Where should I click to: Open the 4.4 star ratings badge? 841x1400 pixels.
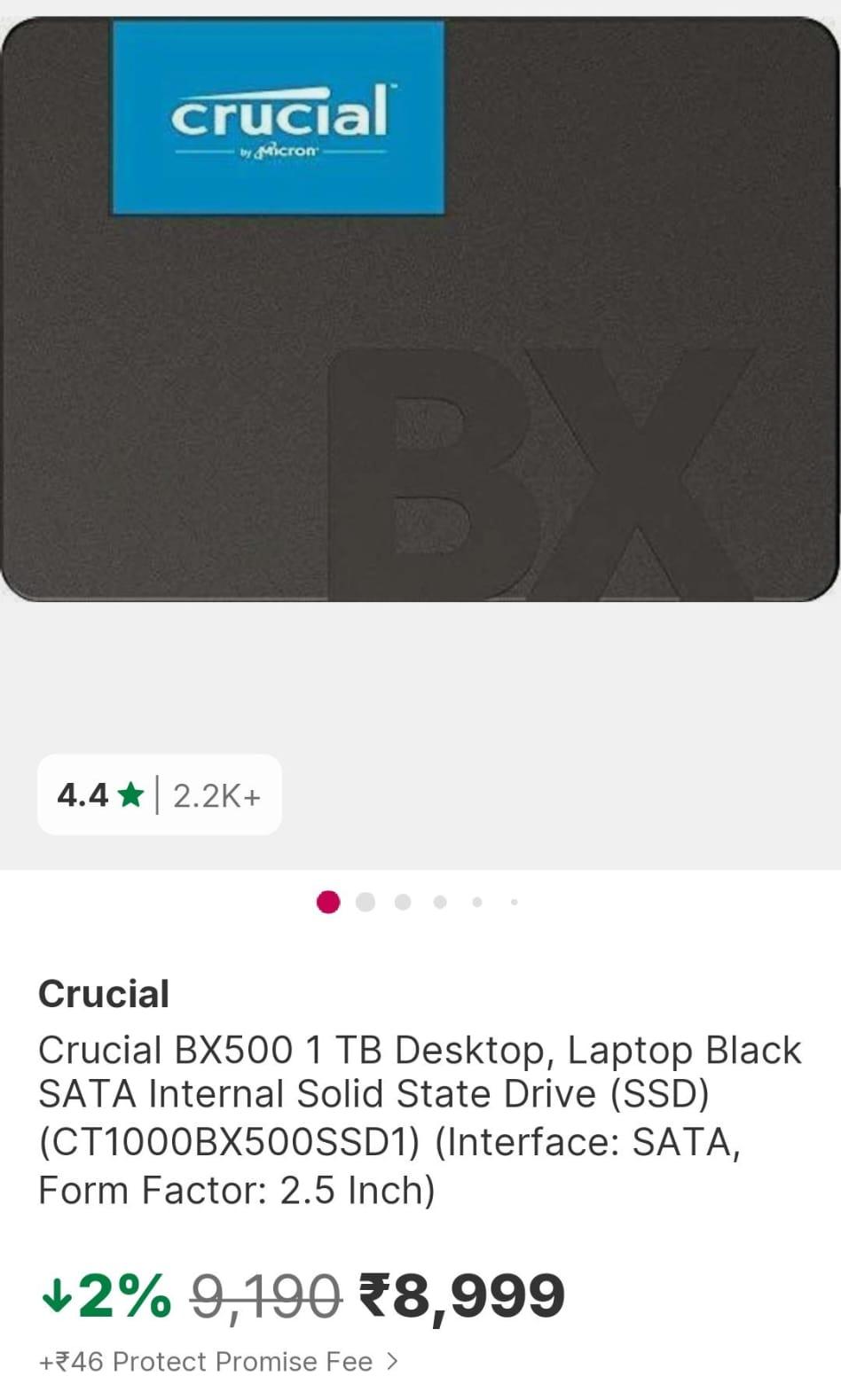160,794
